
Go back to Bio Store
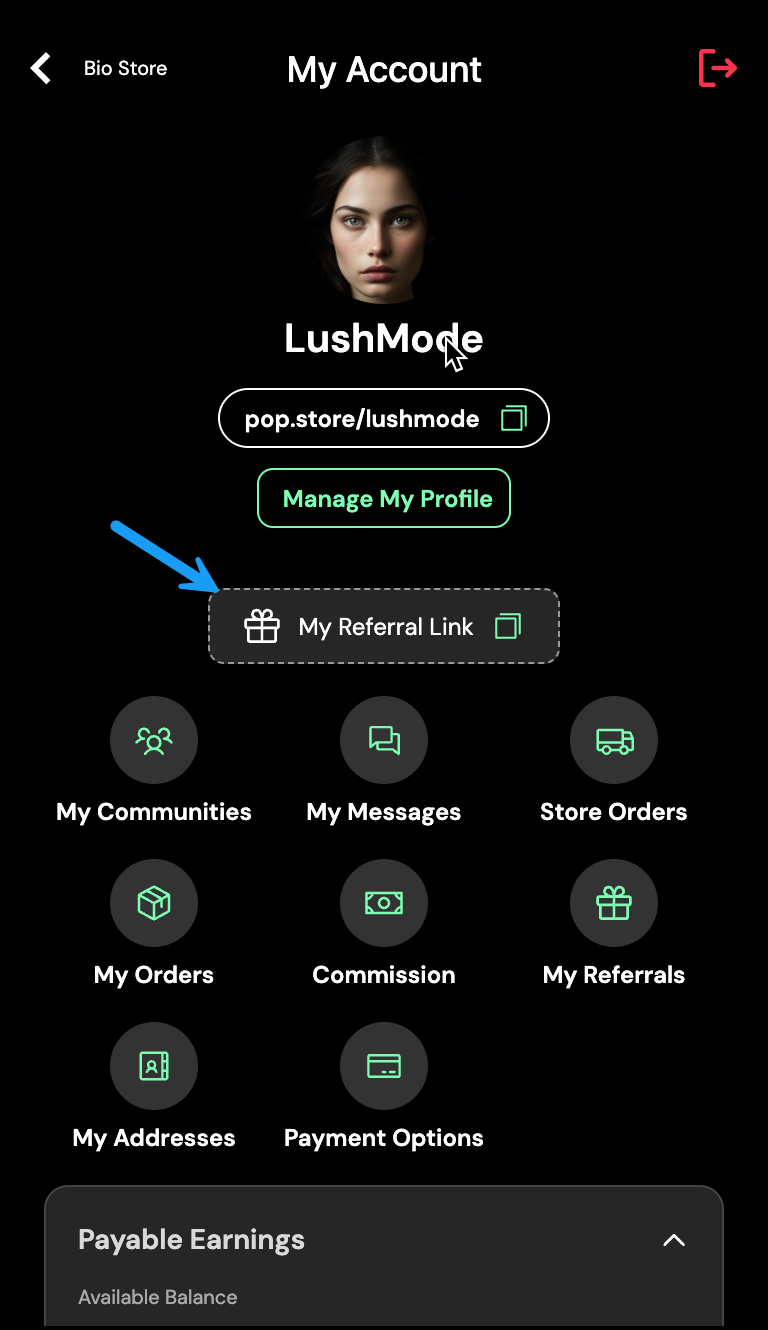[x=41, y=69]
